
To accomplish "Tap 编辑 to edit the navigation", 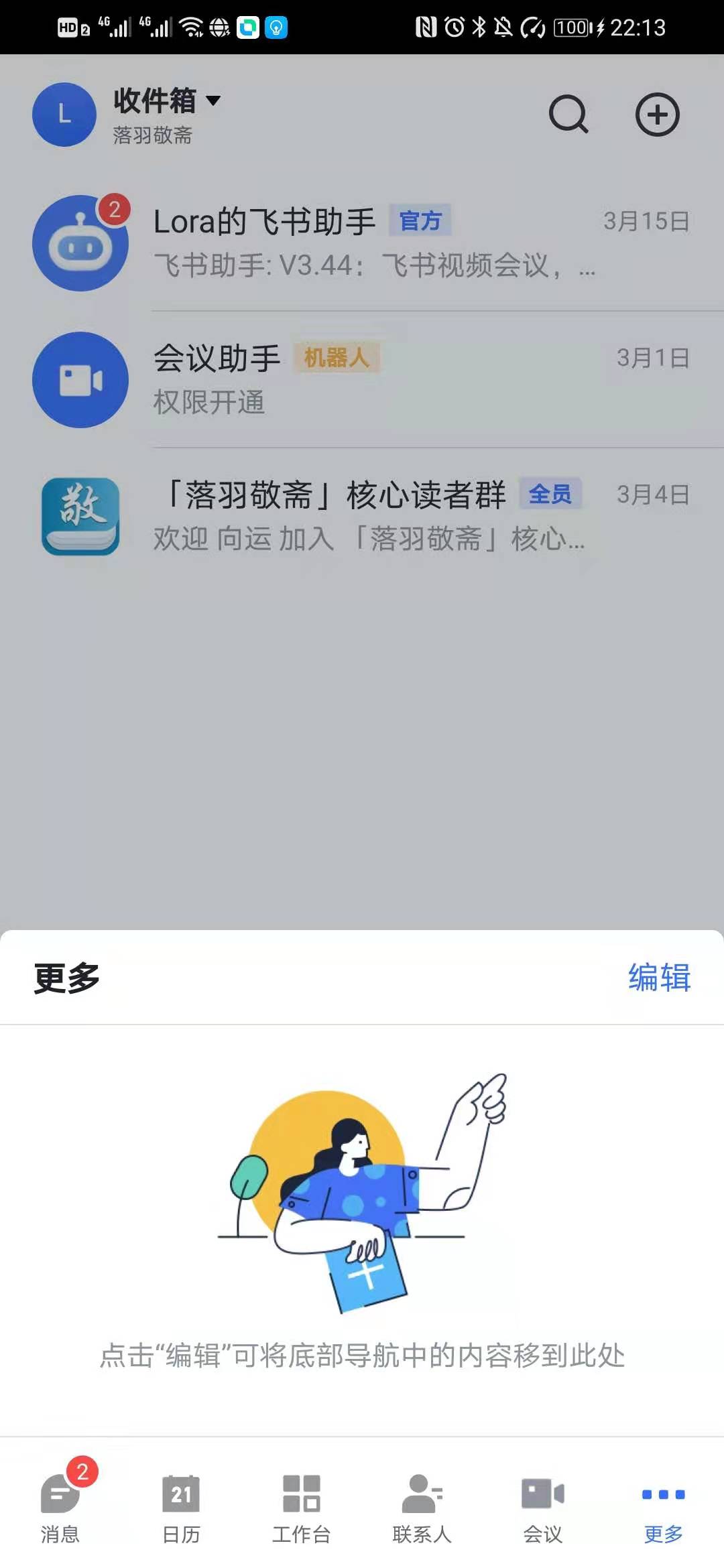I will click(659, 977).
